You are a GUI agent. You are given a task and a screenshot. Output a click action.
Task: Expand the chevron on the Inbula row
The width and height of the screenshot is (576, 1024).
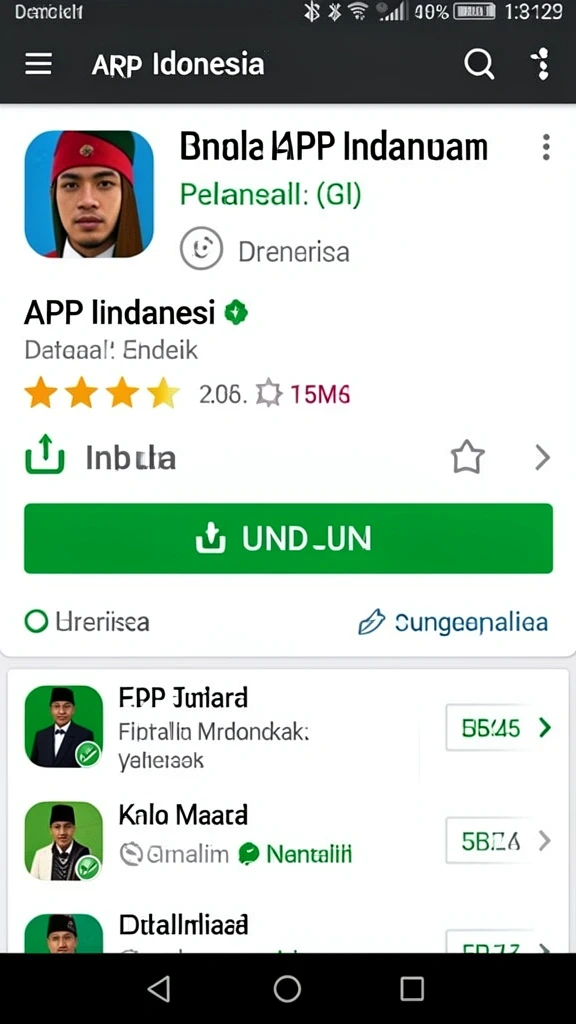pos(543,458)
